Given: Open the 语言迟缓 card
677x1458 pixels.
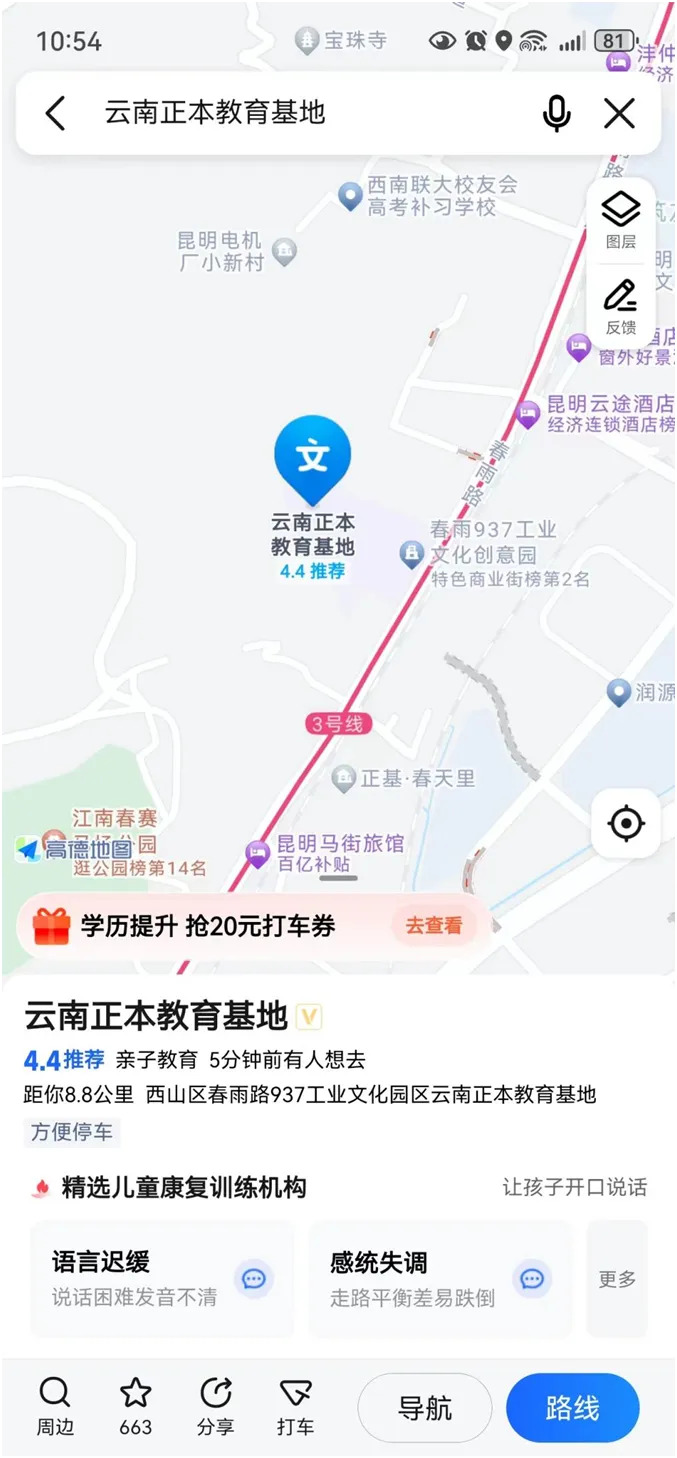Looking at the screenshot, I should (162, 1278).
